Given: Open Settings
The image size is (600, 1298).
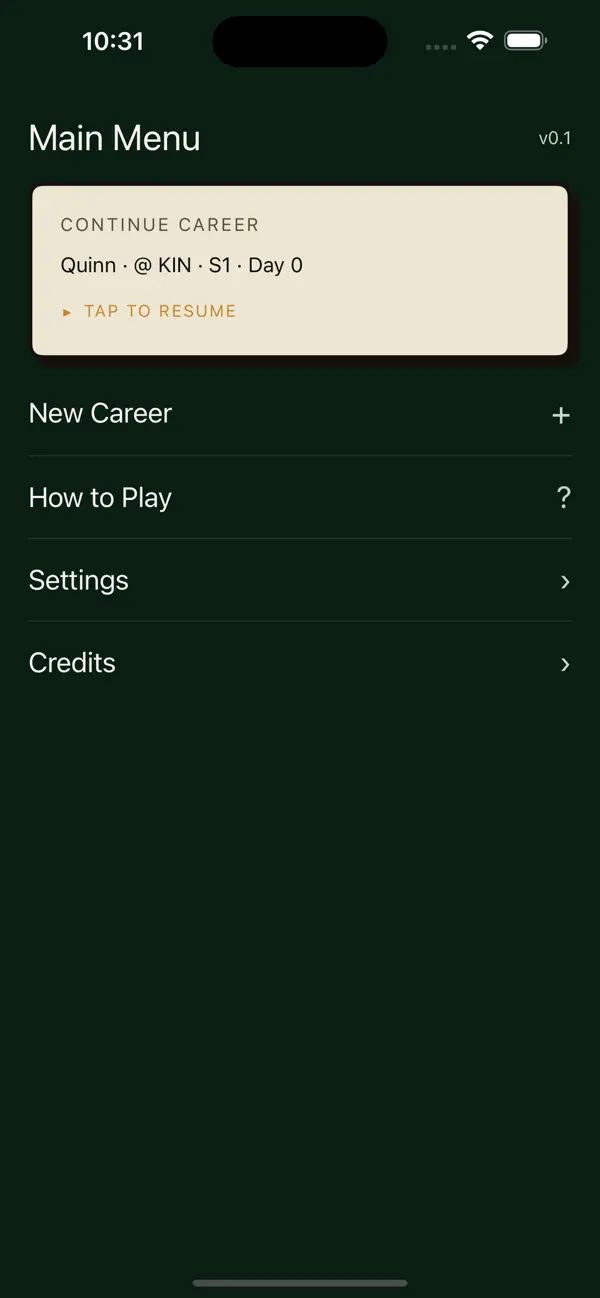Looking at the screenshot, I should [x=300, y=580].
